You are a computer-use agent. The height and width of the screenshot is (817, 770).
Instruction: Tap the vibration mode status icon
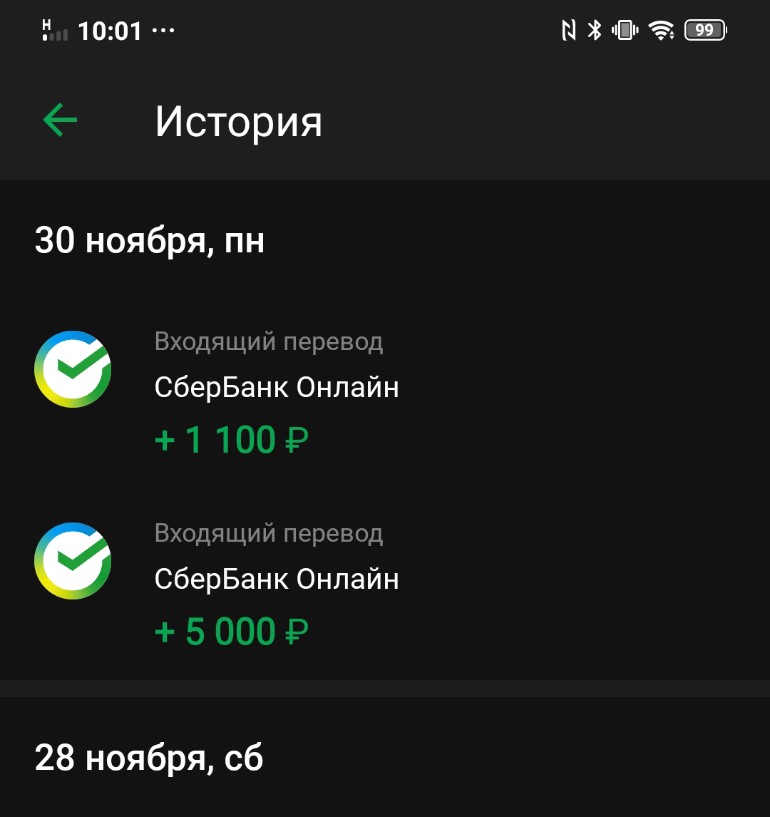click(625, 29)
